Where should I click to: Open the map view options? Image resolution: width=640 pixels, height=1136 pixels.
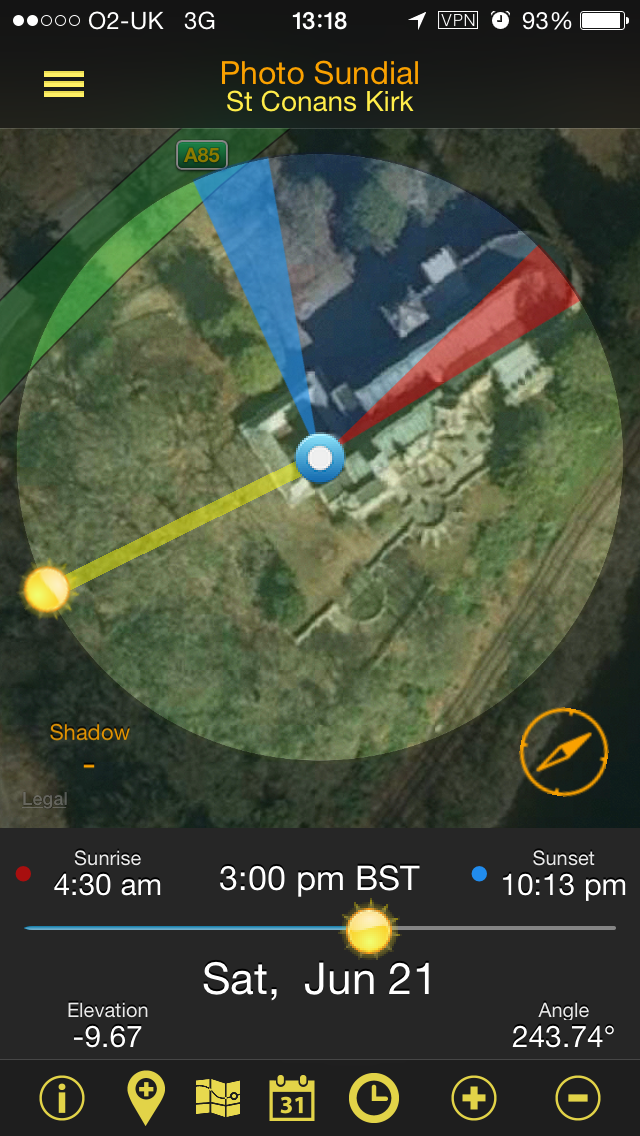(218, 1098)
